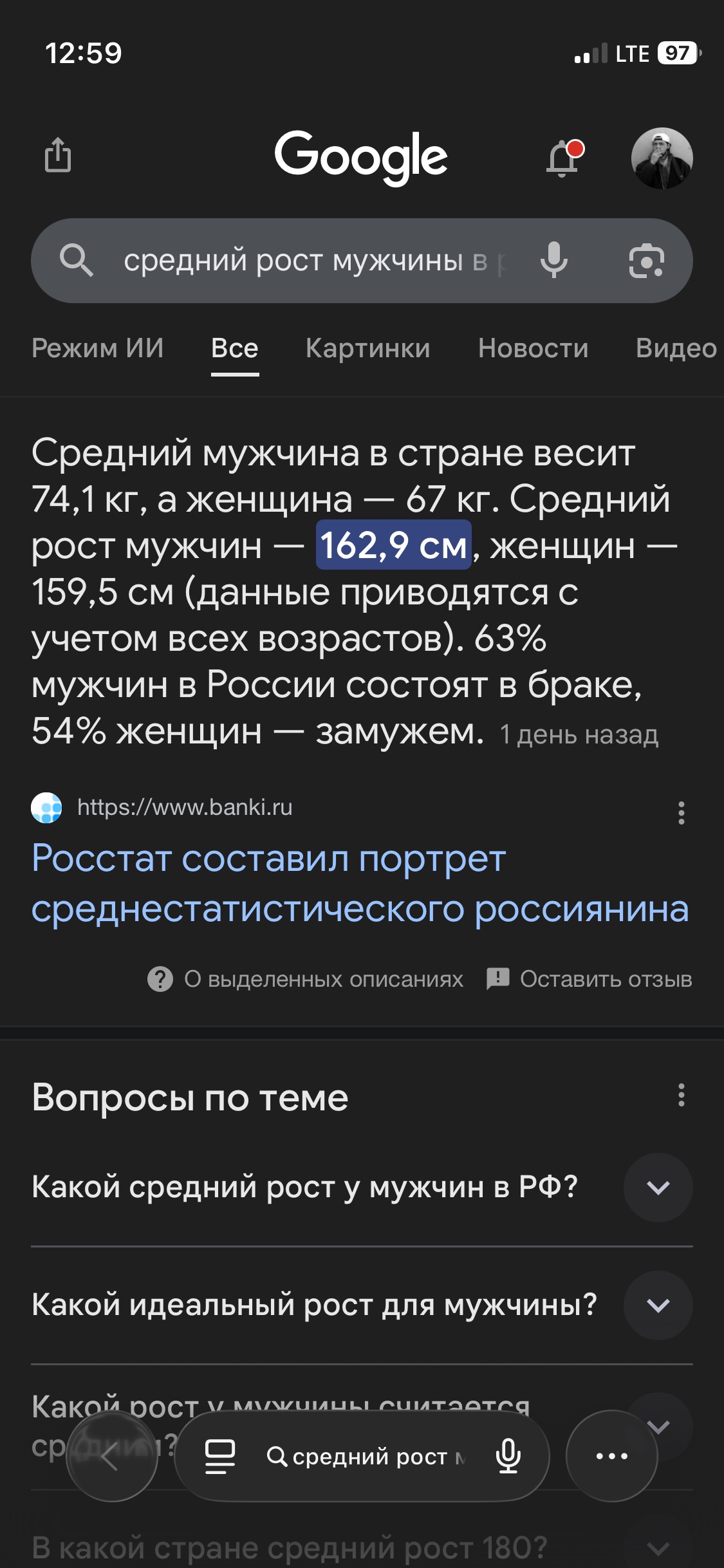Open the notifications bell
Viewport: 724px width, 1568px height.
pos(563,158)
